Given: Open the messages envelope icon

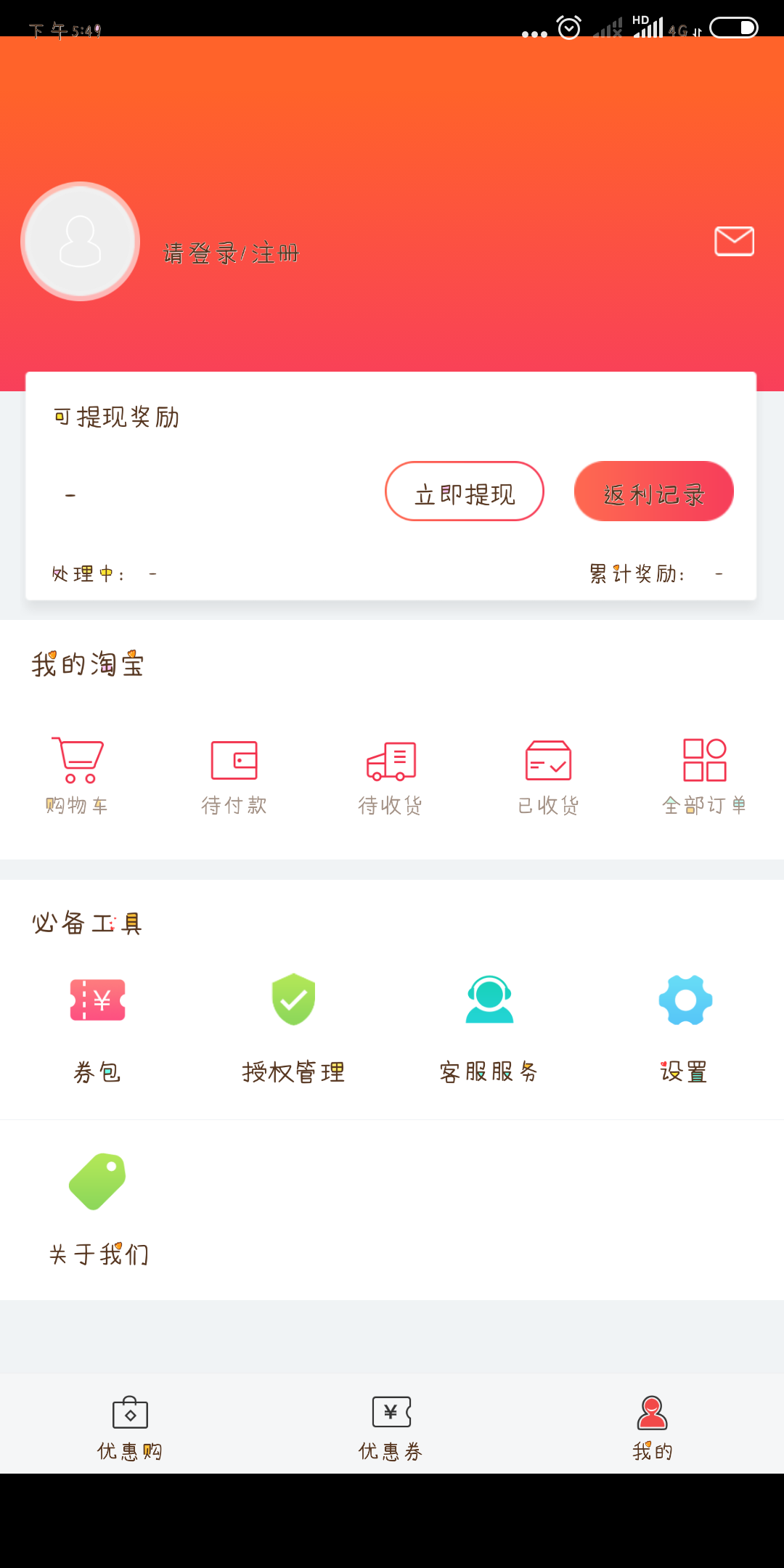Looking at the screenshot, I should tap(734, 241).
